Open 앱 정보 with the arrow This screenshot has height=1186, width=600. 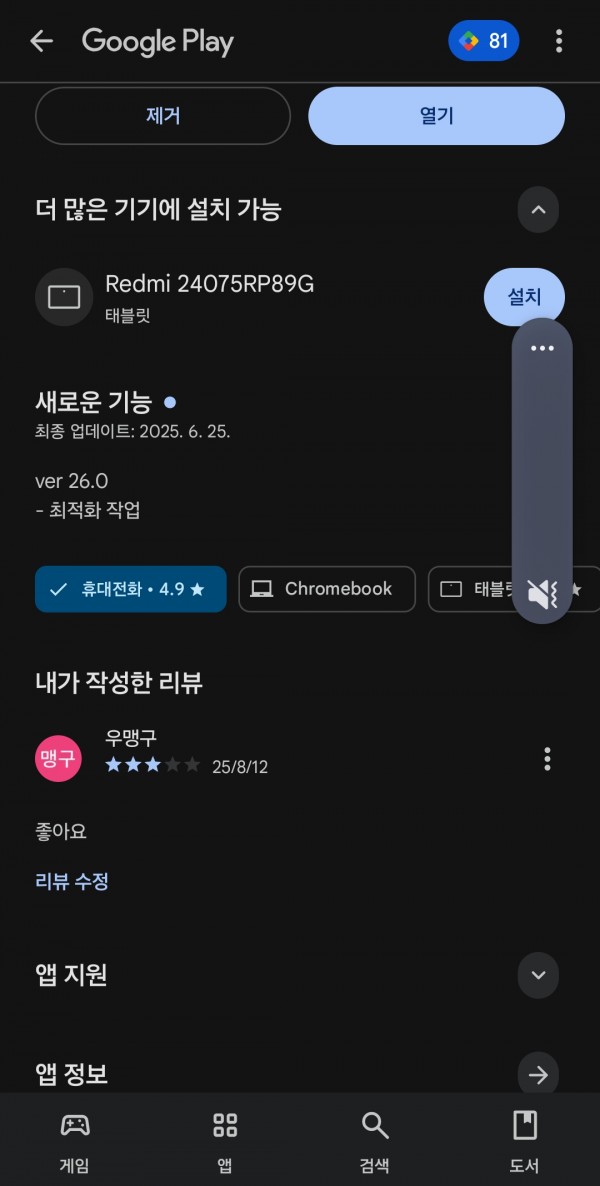(538, 1075)
